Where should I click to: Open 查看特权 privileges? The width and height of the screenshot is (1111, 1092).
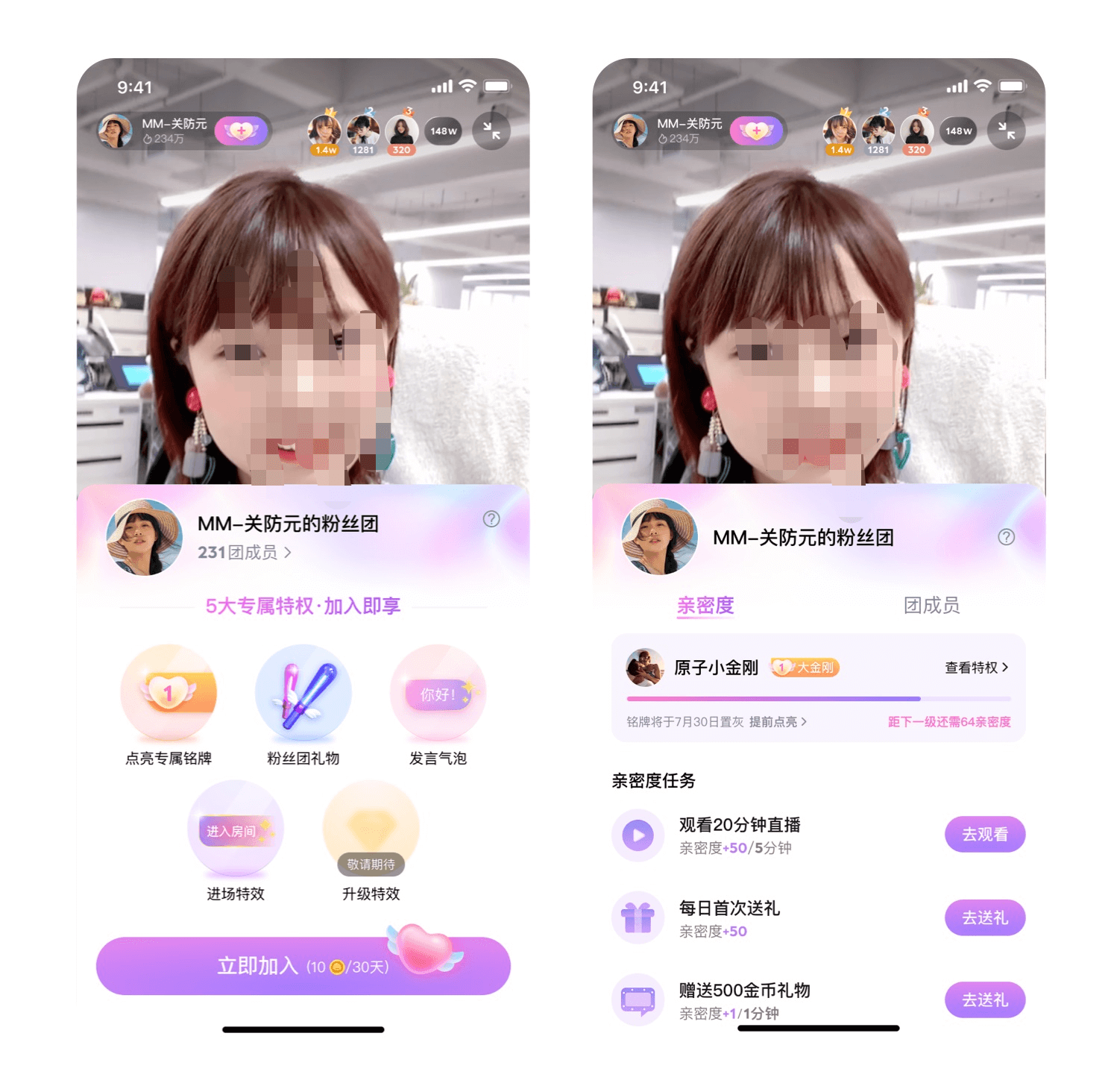[976, 668]
